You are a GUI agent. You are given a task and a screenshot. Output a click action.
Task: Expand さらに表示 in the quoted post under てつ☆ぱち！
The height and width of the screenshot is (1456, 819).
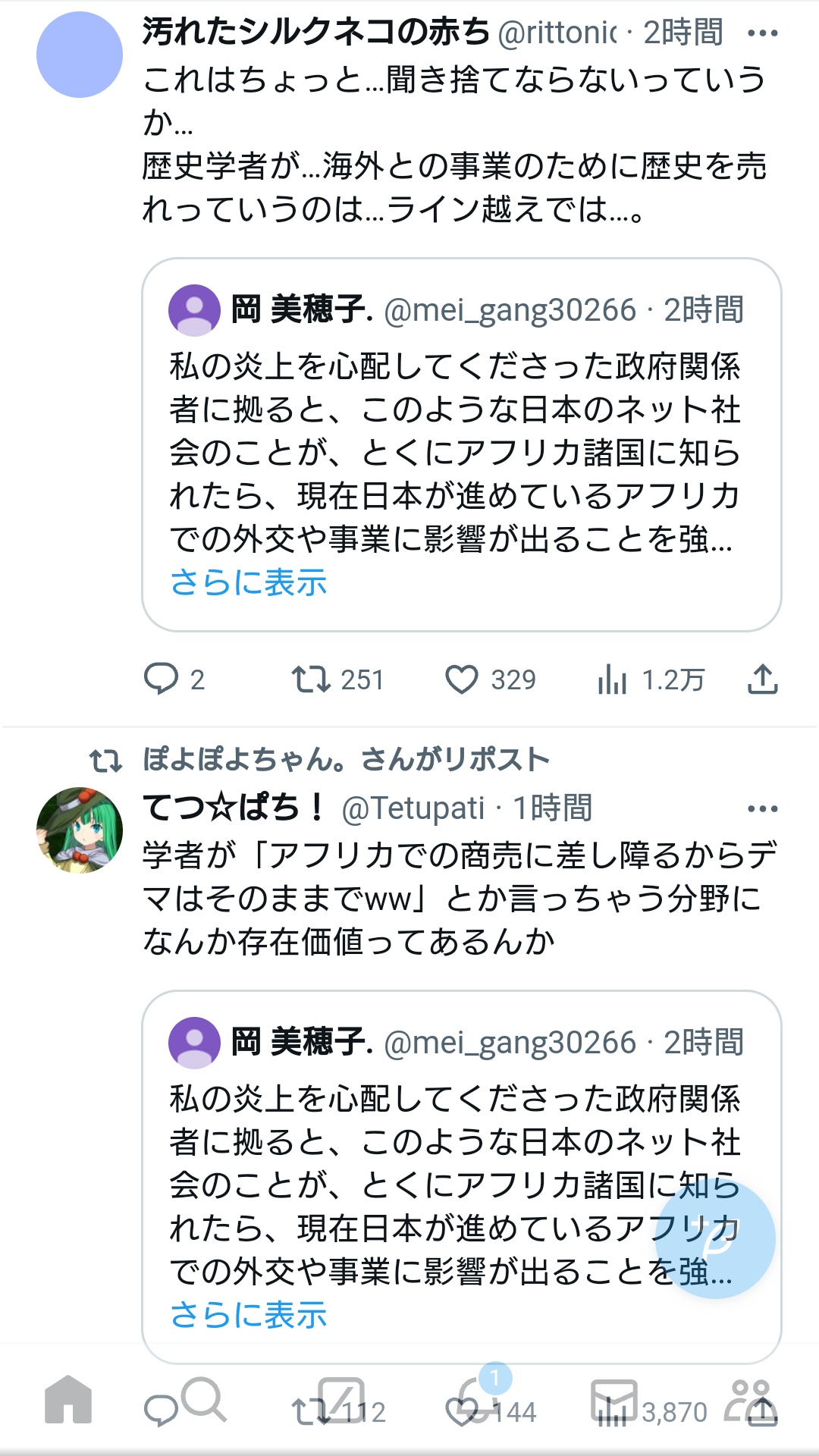(249, 1315)
